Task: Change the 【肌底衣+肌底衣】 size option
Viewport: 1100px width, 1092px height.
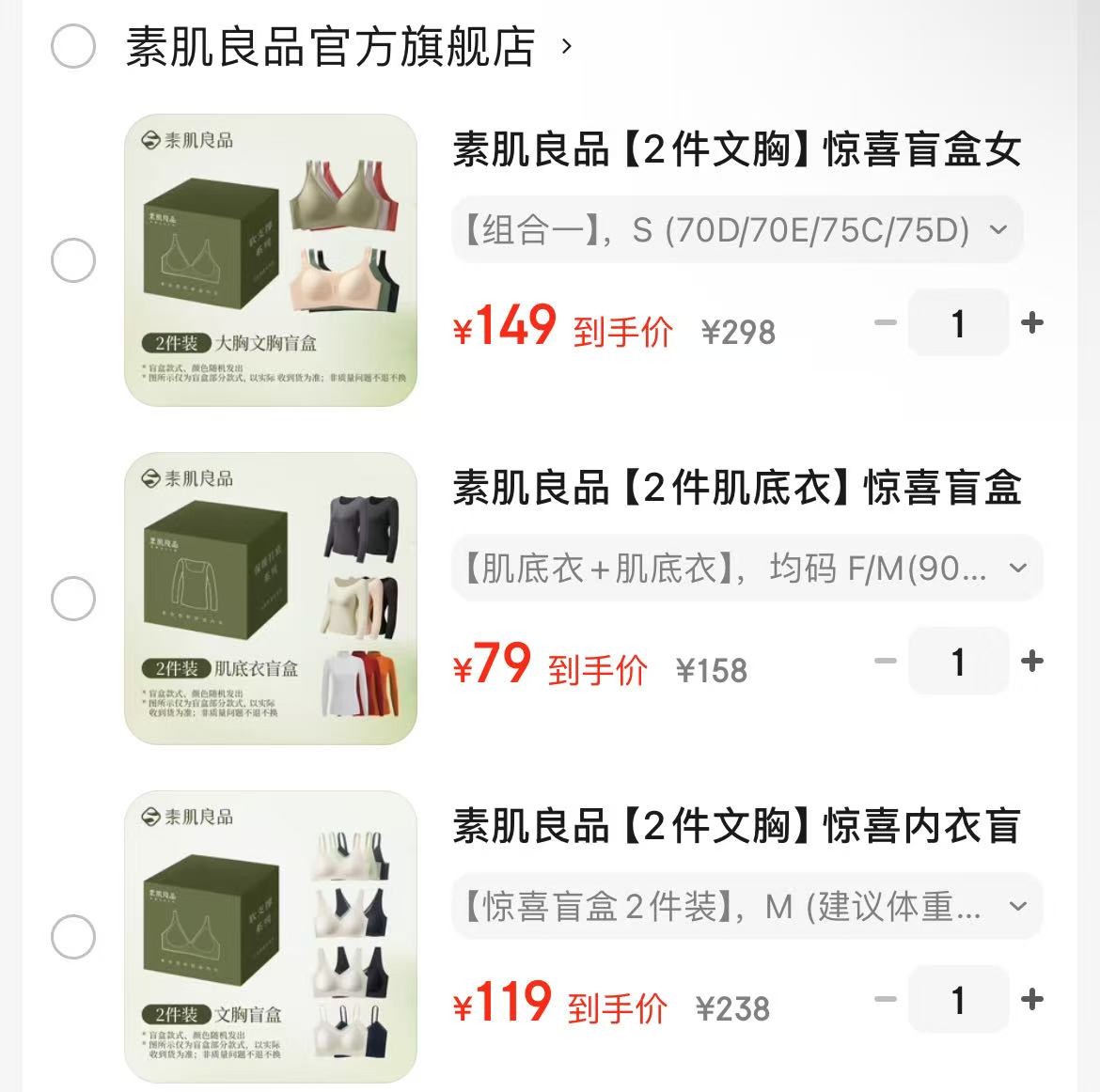Action: 746,568
